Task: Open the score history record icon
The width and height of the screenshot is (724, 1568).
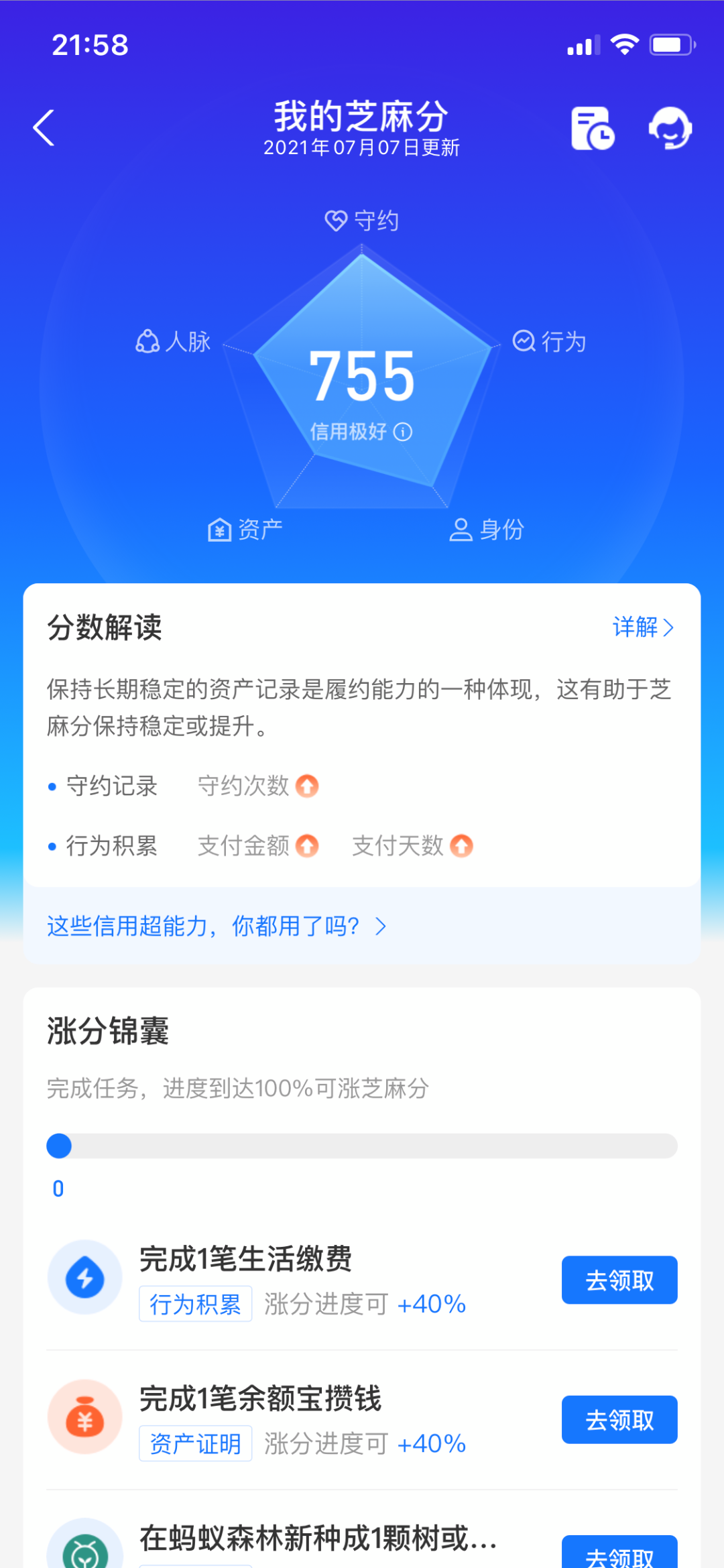Action: pyautogui.click(x=593, y=127)
